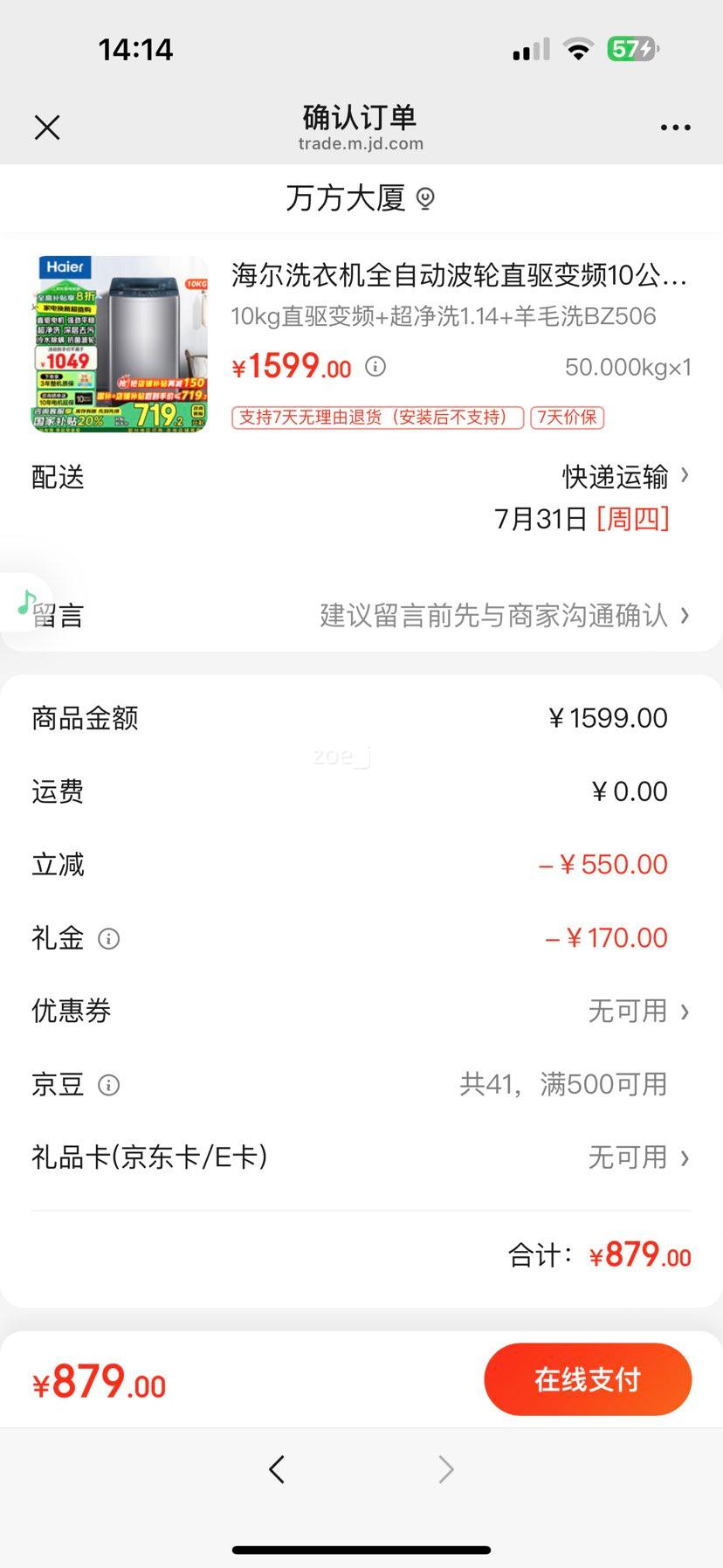Show info about 礼金
This screenshot has height=1568, width=723.
(109, 939)
